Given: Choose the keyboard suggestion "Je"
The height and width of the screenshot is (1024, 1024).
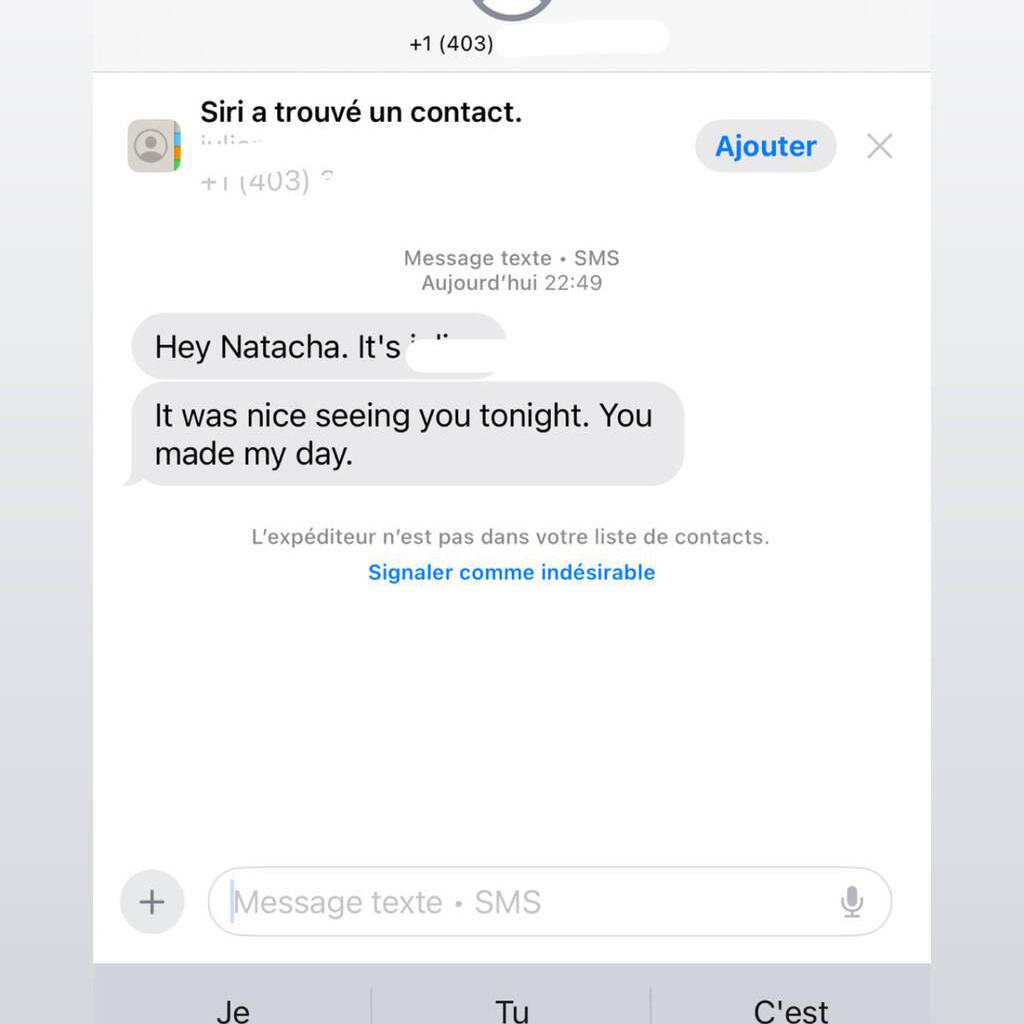Looking at the screenshot, I should click(233, 1010).
